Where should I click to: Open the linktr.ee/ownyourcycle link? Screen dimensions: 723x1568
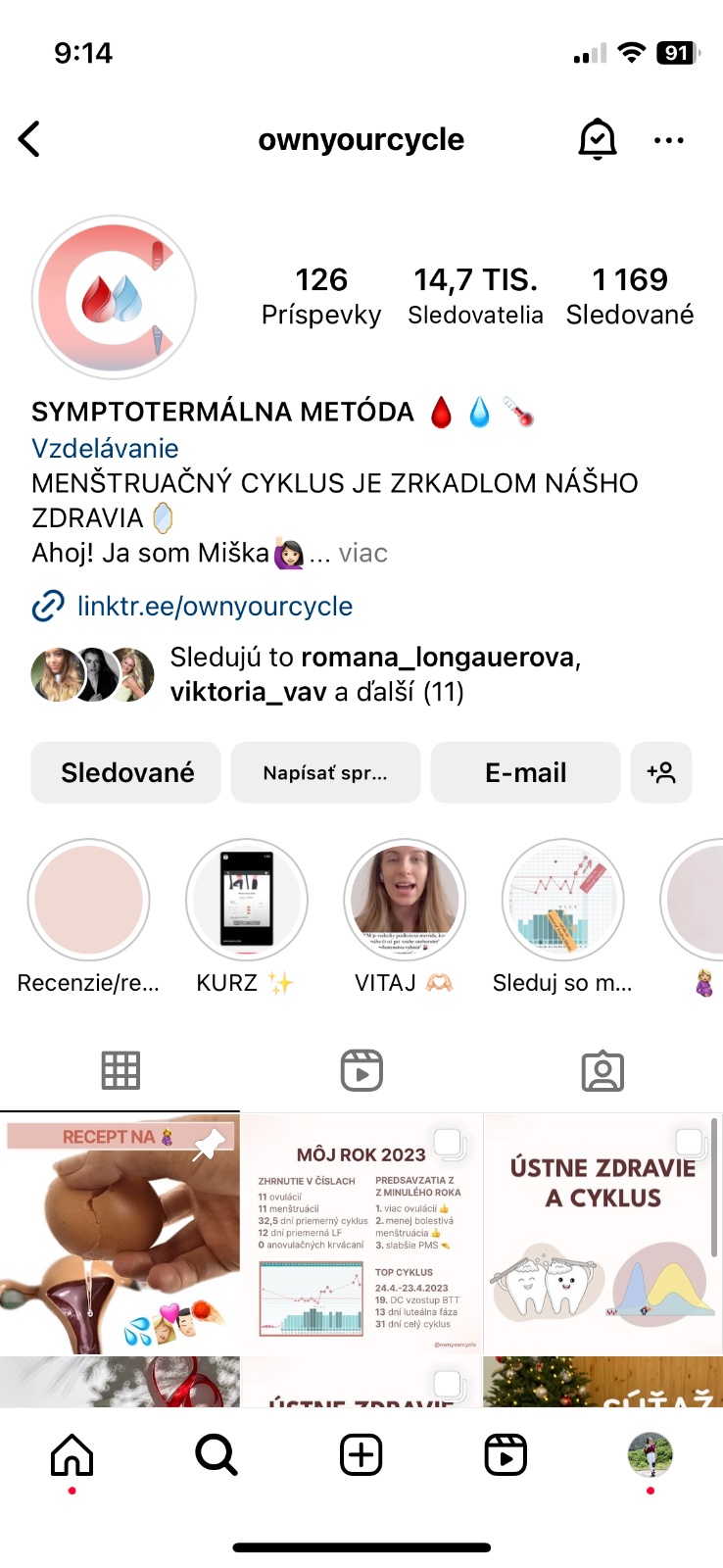coord(215,606)
